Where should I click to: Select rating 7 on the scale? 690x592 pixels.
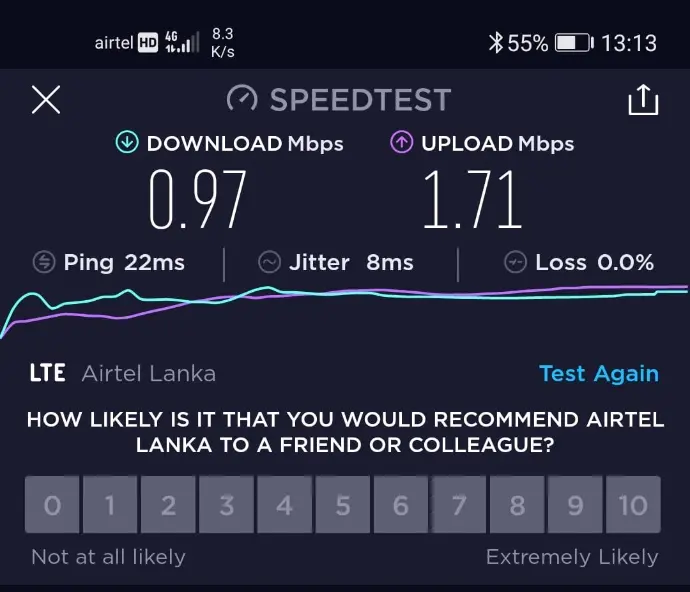458,505
